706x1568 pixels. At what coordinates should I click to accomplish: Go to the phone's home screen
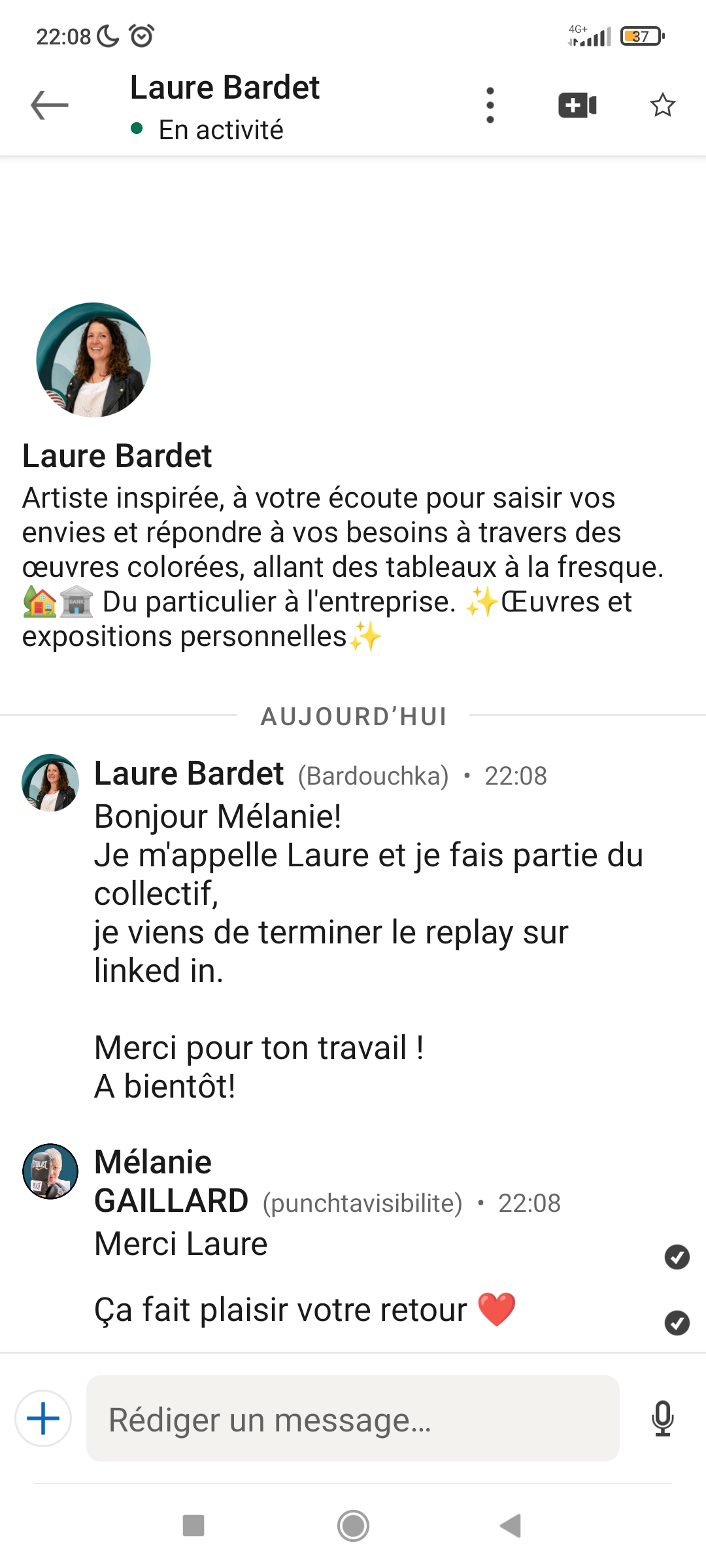[353, 1526]
